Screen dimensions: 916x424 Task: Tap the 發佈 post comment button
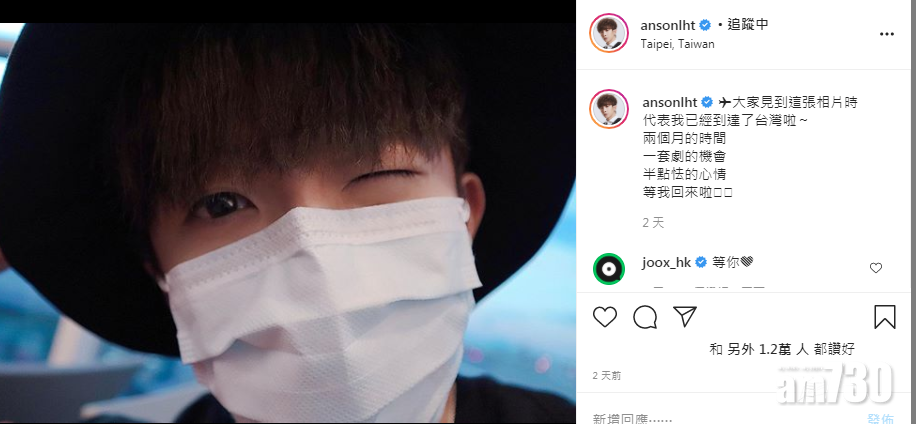pyautogui.click(x=880, y=418)
